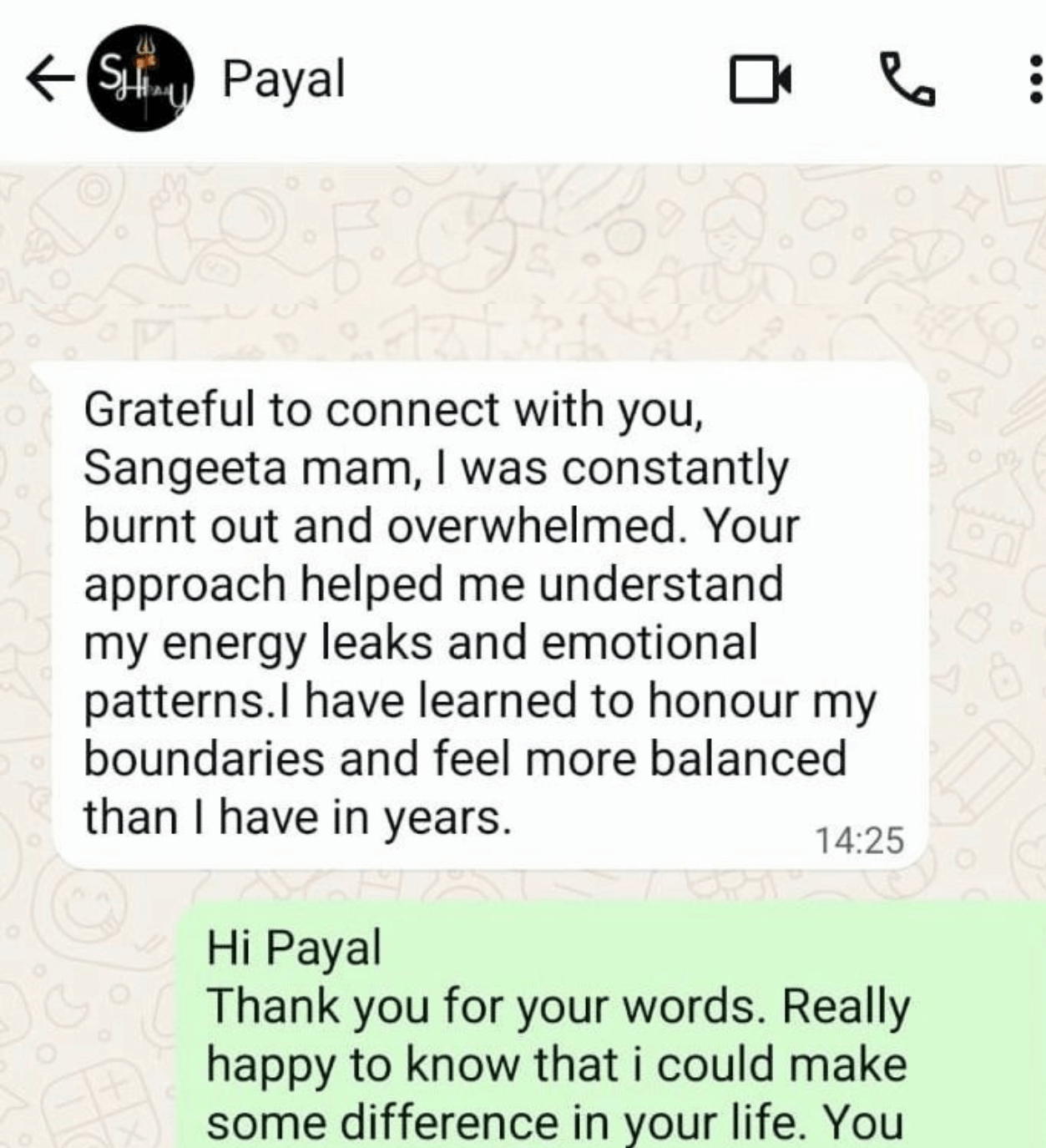Start a voice call with Payal
This screenshot has height=1148, width=1046.
(908, 79)
